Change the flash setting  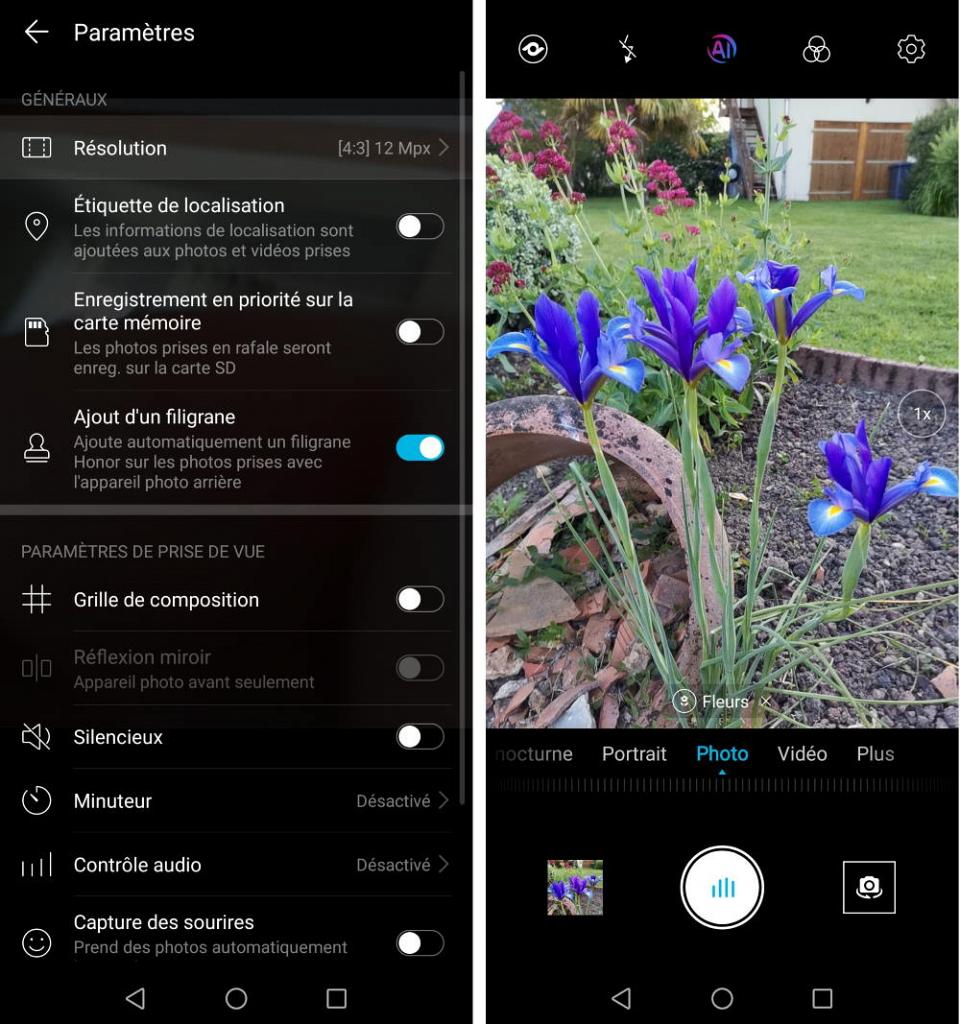point(627,49)
